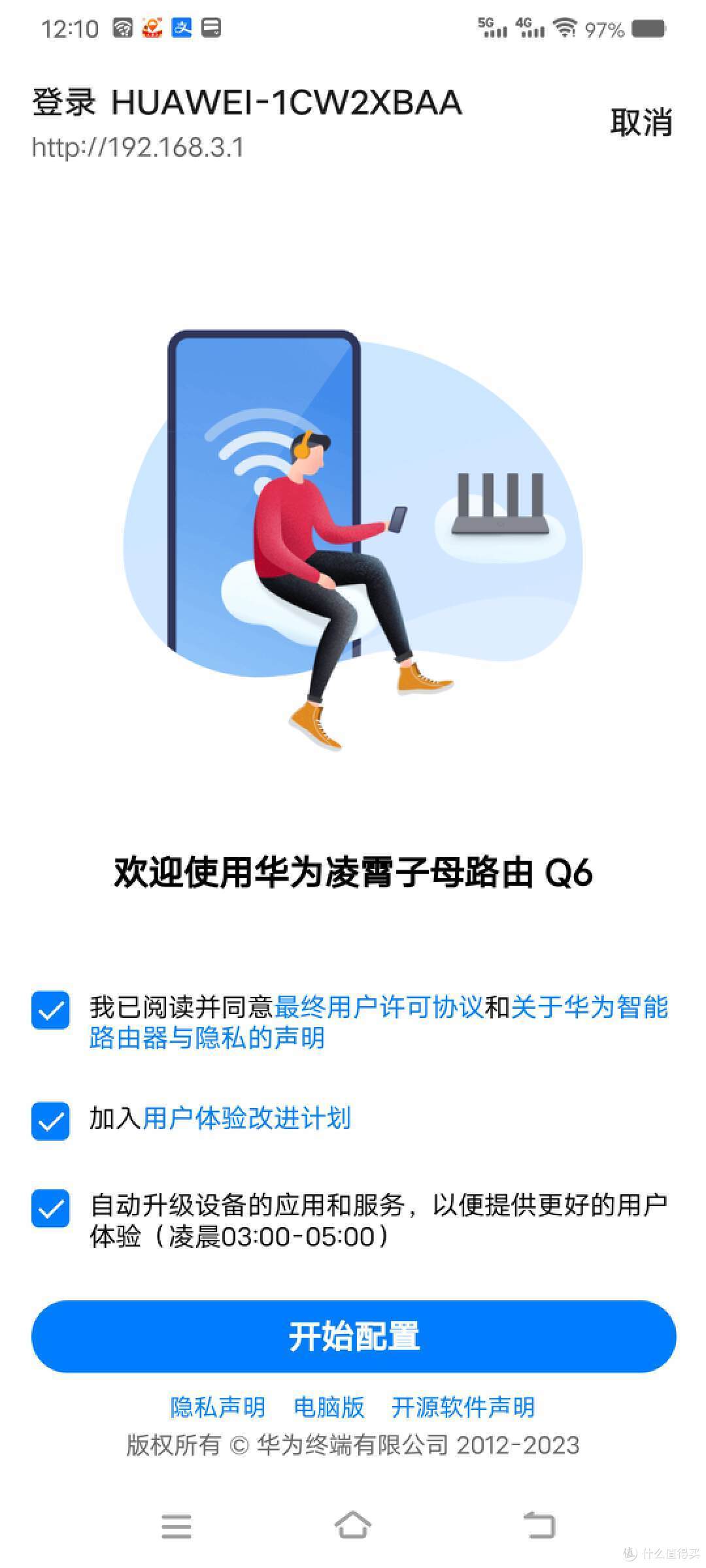
Task: Tap 取消 to cancel the login page
Action: tap(641, 123)
